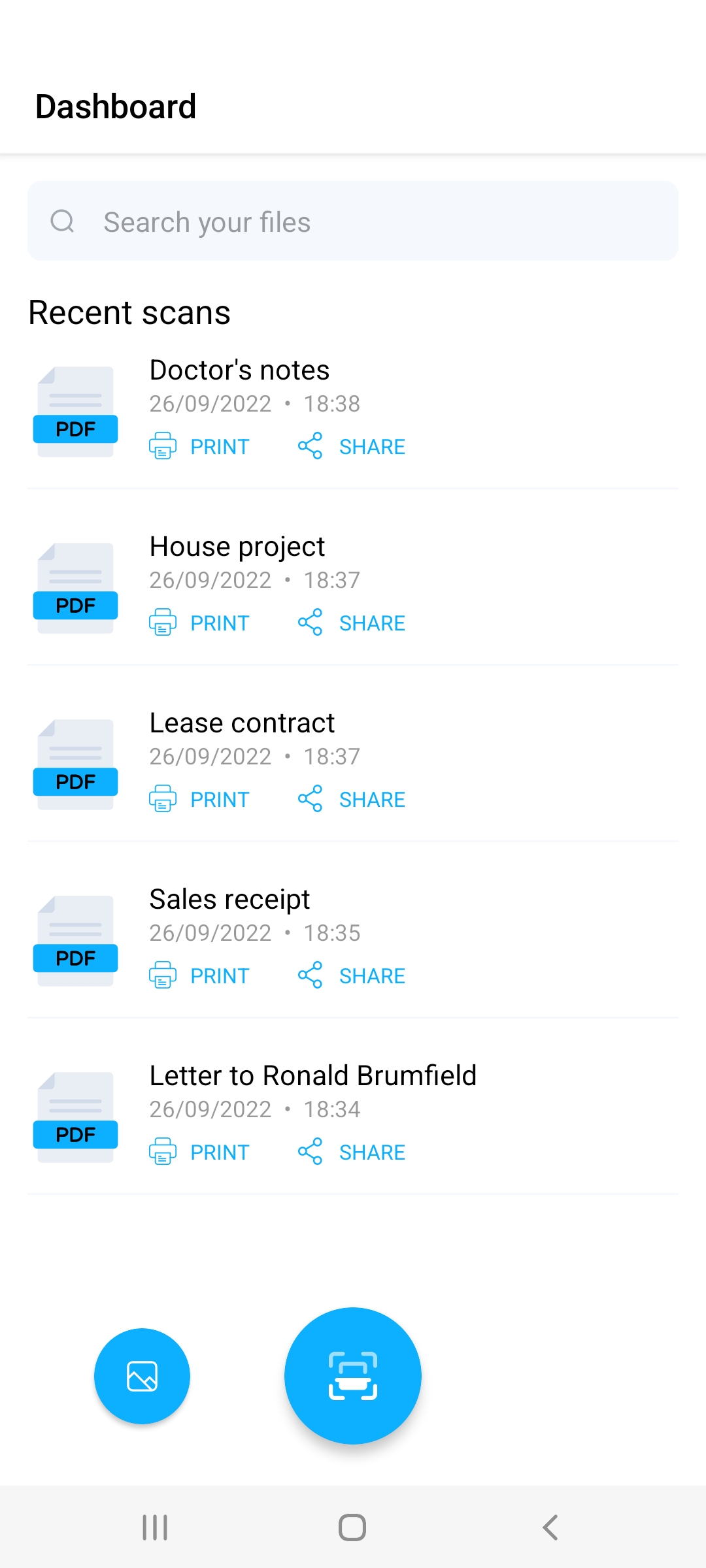Image resolution: width=706 pixels, height=1568 pixels.
Task: Print the House project scan
Action: (x=200, y=623)
